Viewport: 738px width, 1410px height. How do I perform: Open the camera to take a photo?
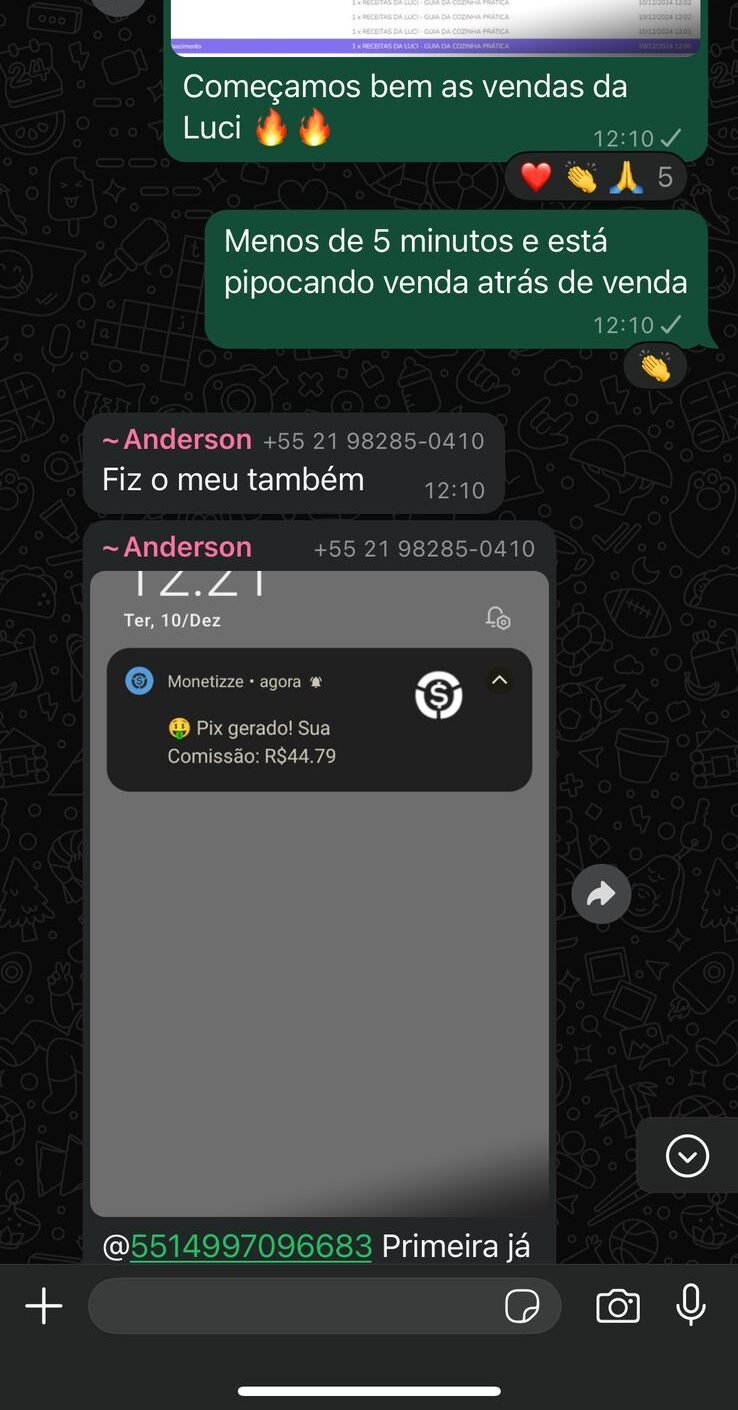pyautogui.click(x=618, y=1306)
